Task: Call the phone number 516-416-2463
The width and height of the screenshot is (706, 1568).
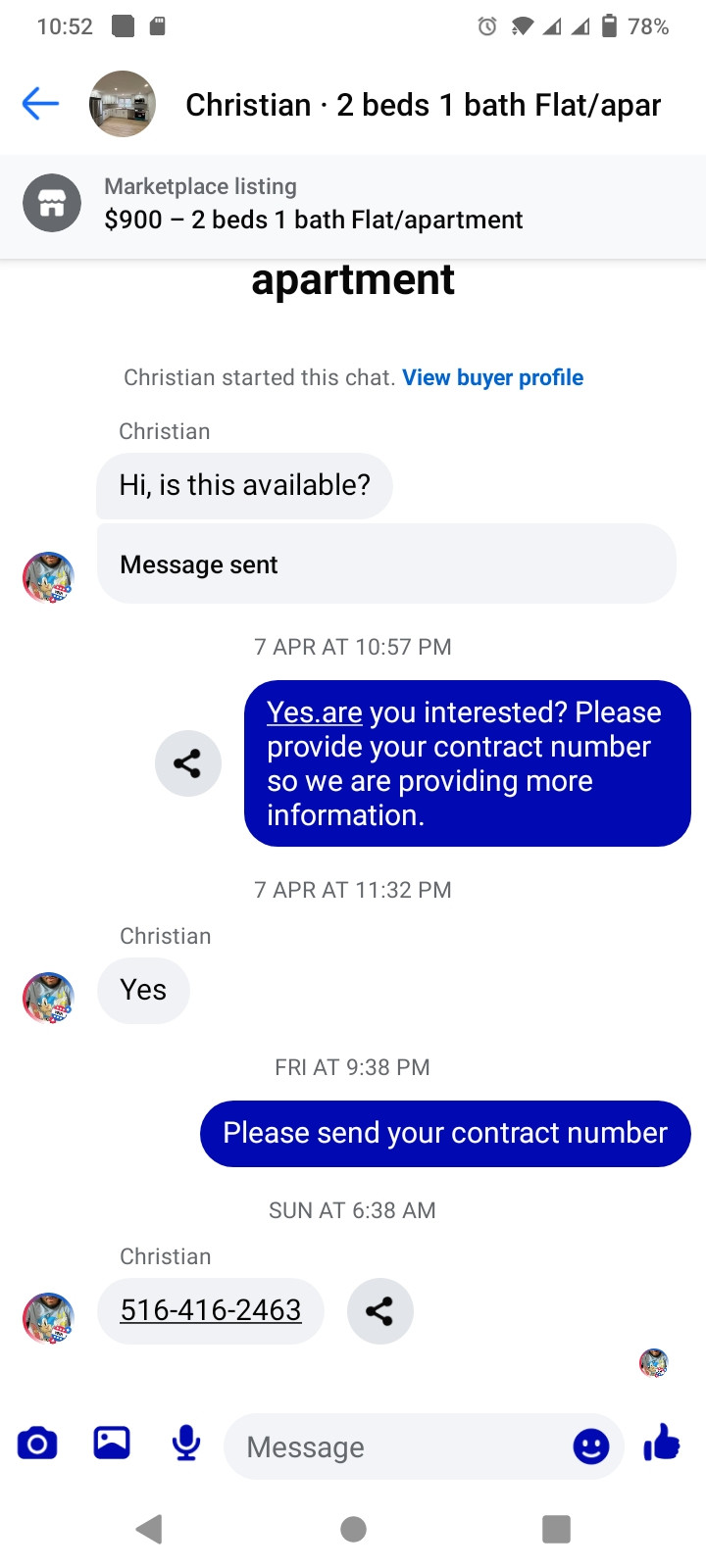Action: click(x=210, y=1310)
